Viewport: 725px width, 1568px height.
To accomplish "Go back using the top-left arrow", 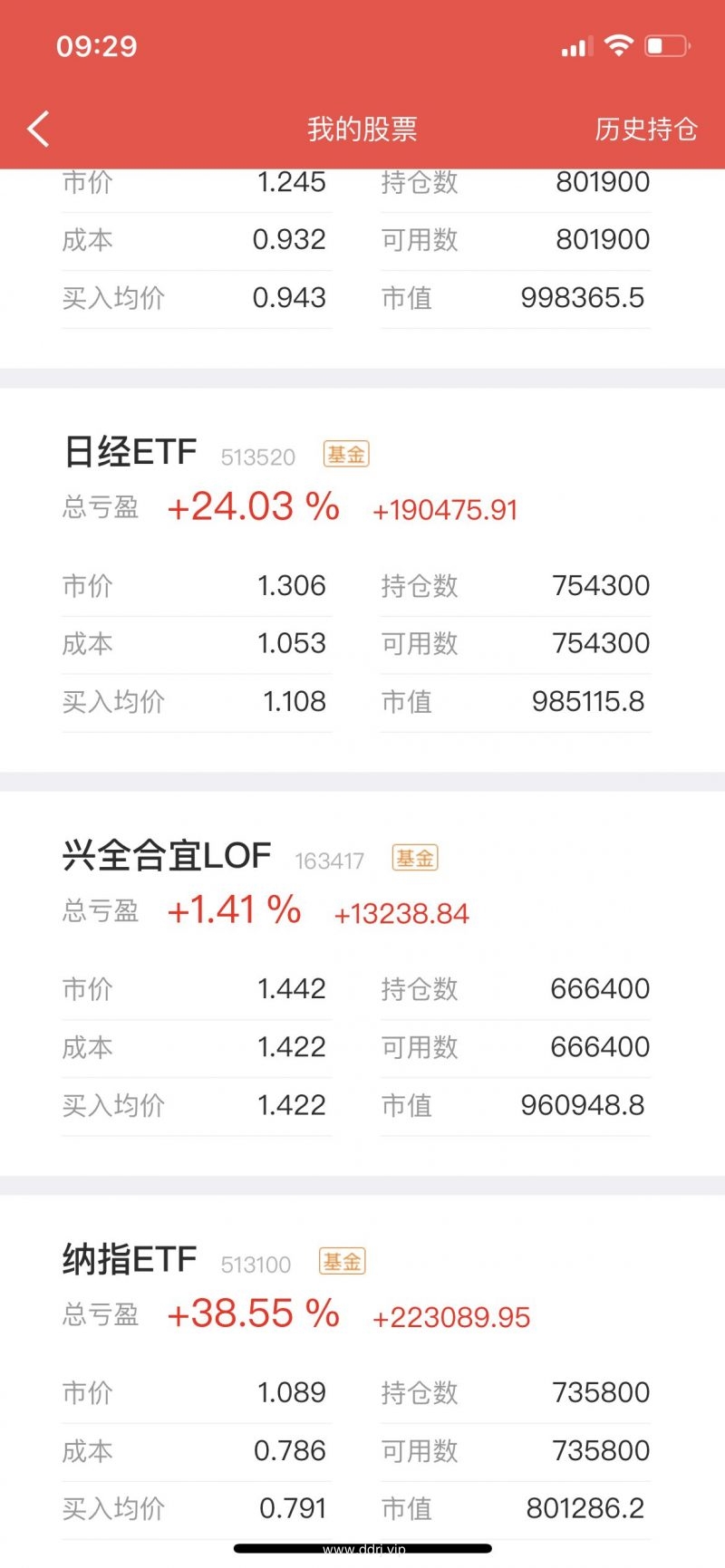I will pyautogui.click(x=38, y=130).
